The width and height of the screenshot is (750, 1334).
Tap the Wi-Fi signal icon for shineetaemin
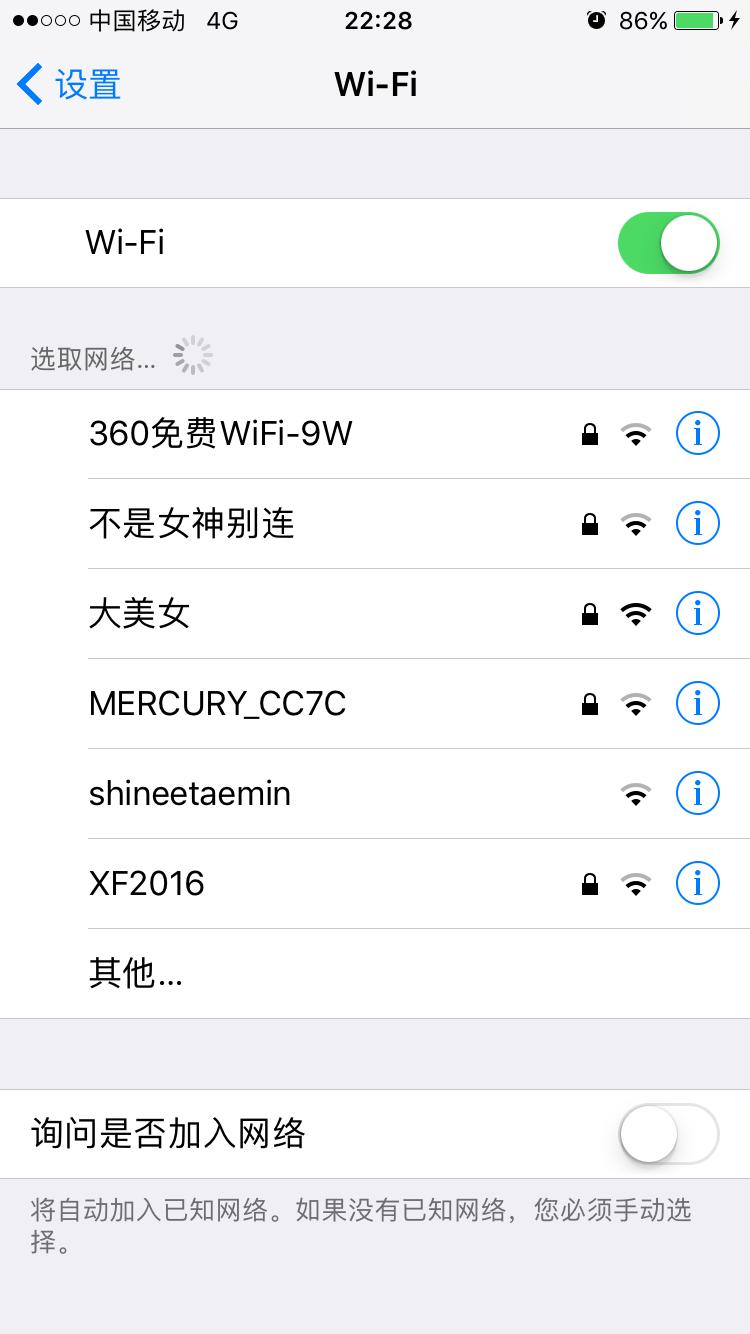636,793
